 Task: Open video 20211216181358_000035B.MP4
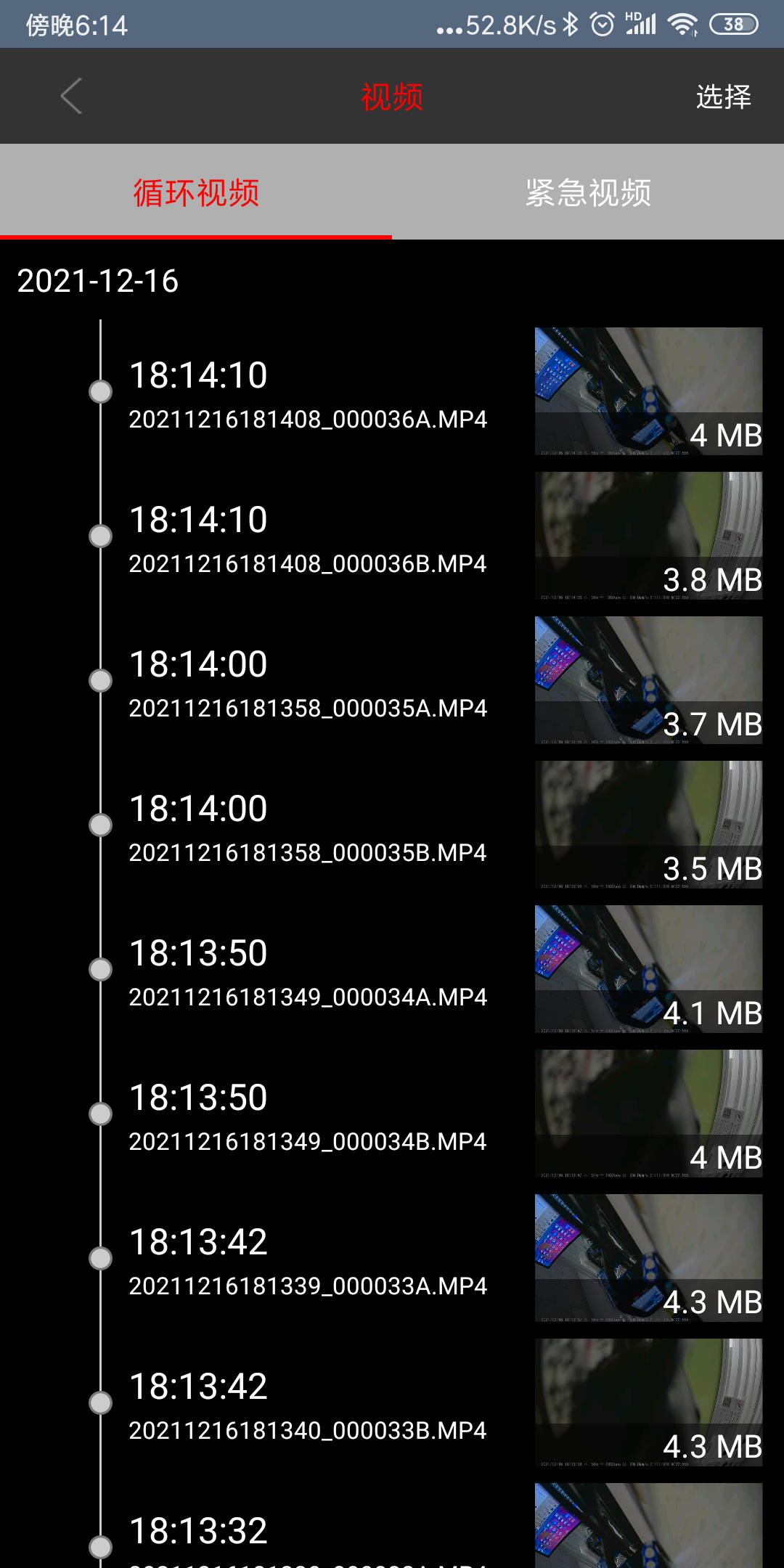pyautogui.click(x=308, y=852)
